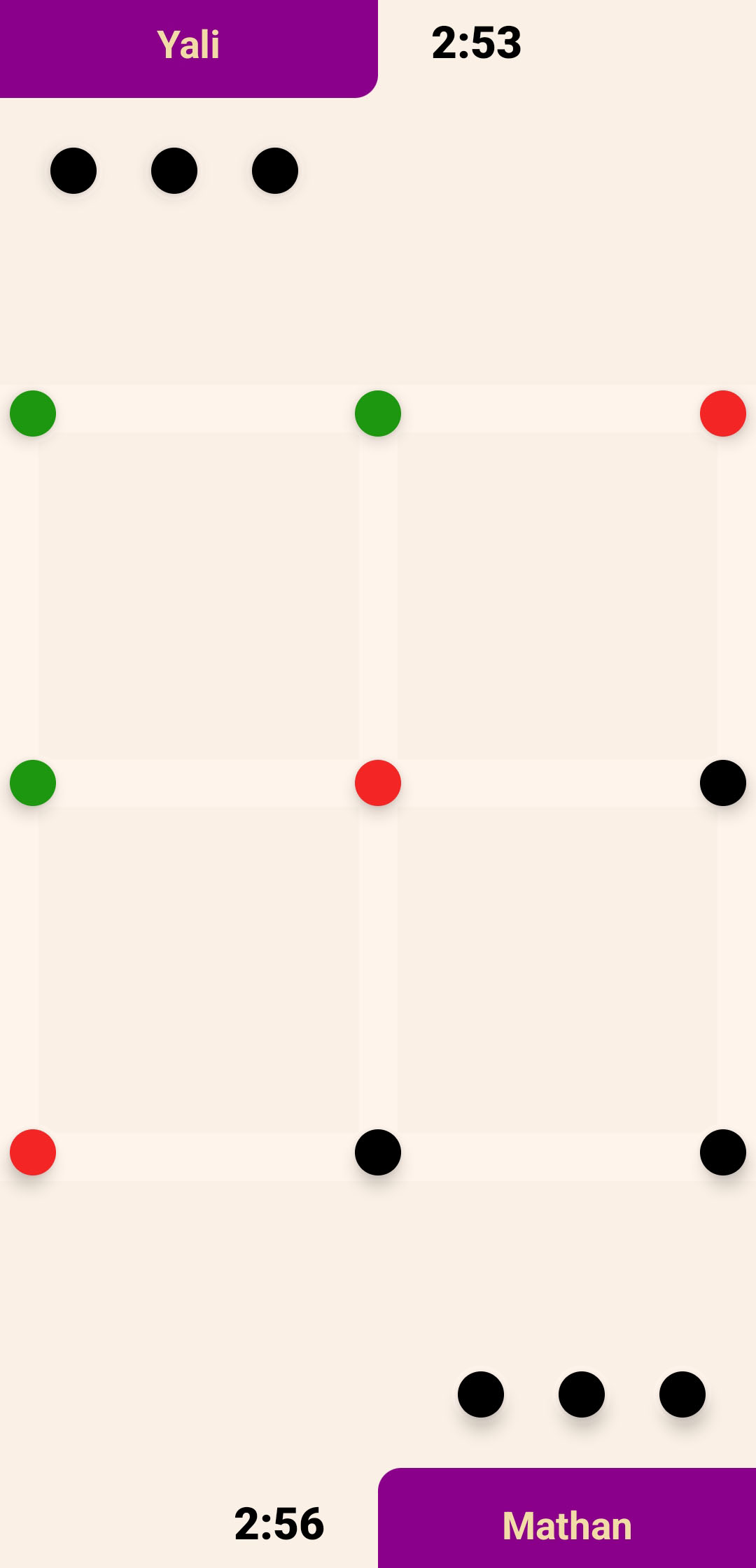The width and height of the screenshot is (756, 1568).
Task: Tap the black dot at the board's bottom-right corner
Action: pyautogui.click(x=723, y=1152)
